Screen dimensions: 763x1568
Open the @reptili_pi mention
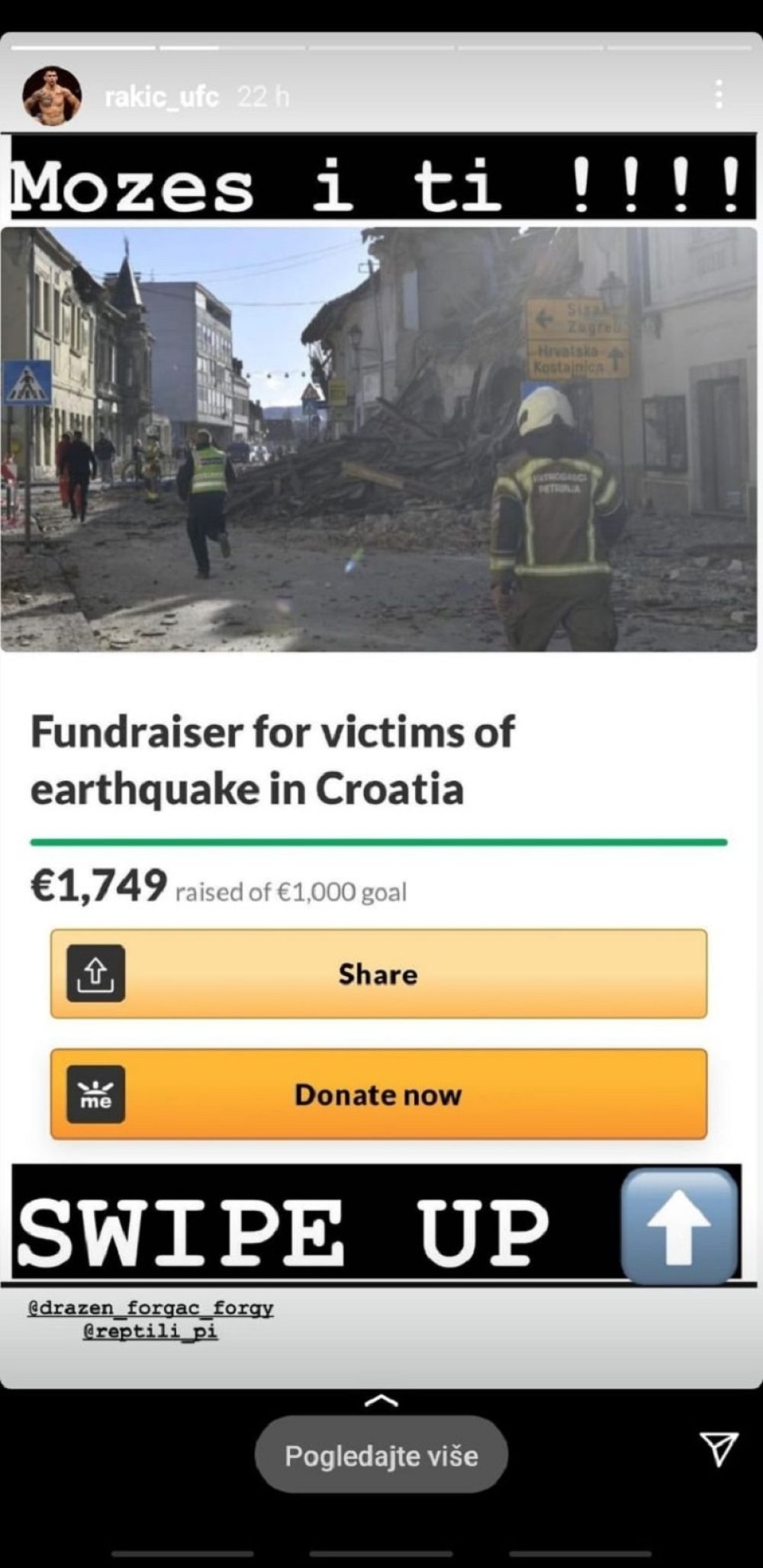click(x=150, y=1331)
